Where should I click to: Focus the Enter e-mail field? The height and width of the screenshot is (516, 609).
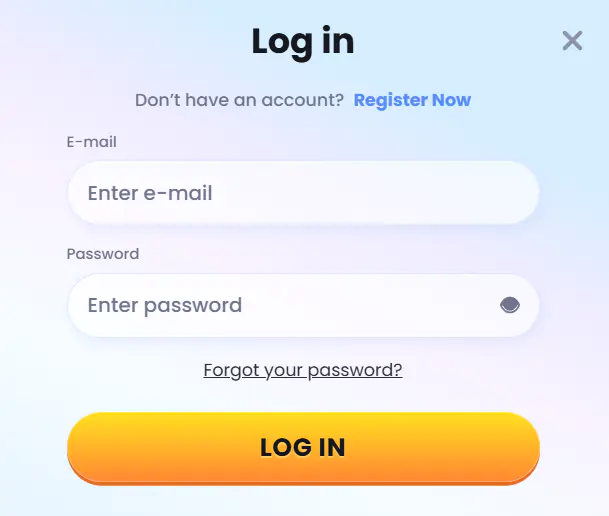tap(303, 193)
